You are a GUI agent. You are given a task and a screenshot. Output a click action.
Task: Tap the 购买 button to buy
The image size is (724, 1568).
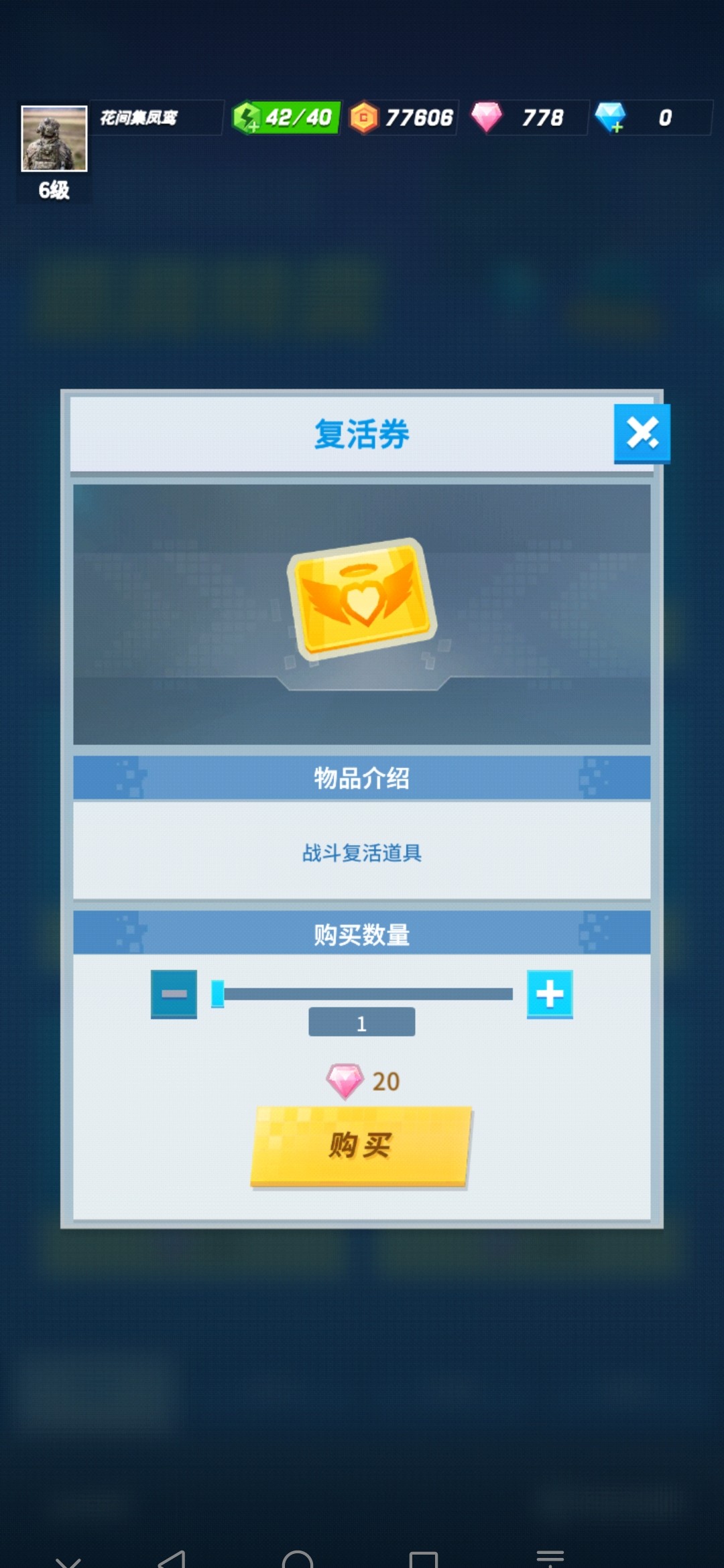click(361, 1146)
